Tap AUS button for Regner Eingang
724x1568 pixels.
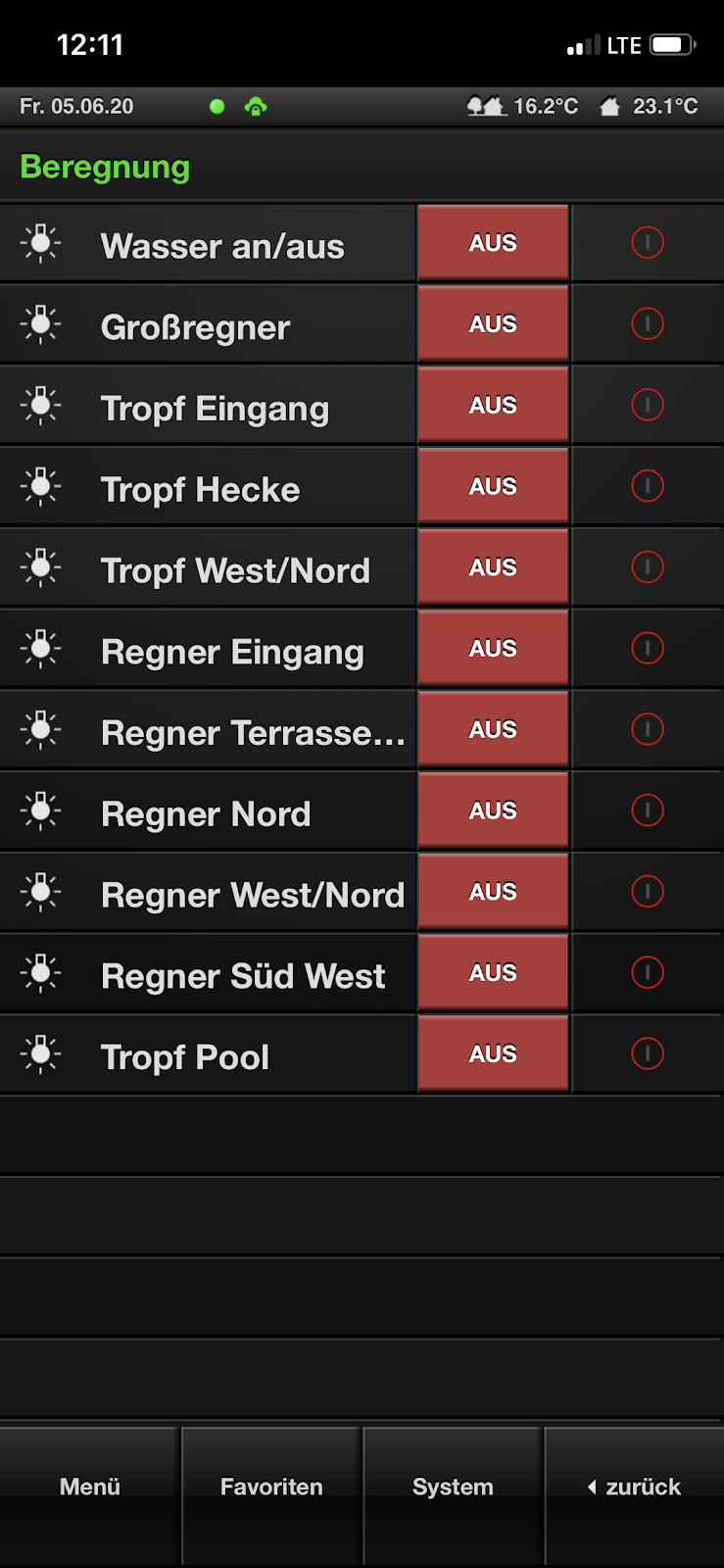coord(493,648)
